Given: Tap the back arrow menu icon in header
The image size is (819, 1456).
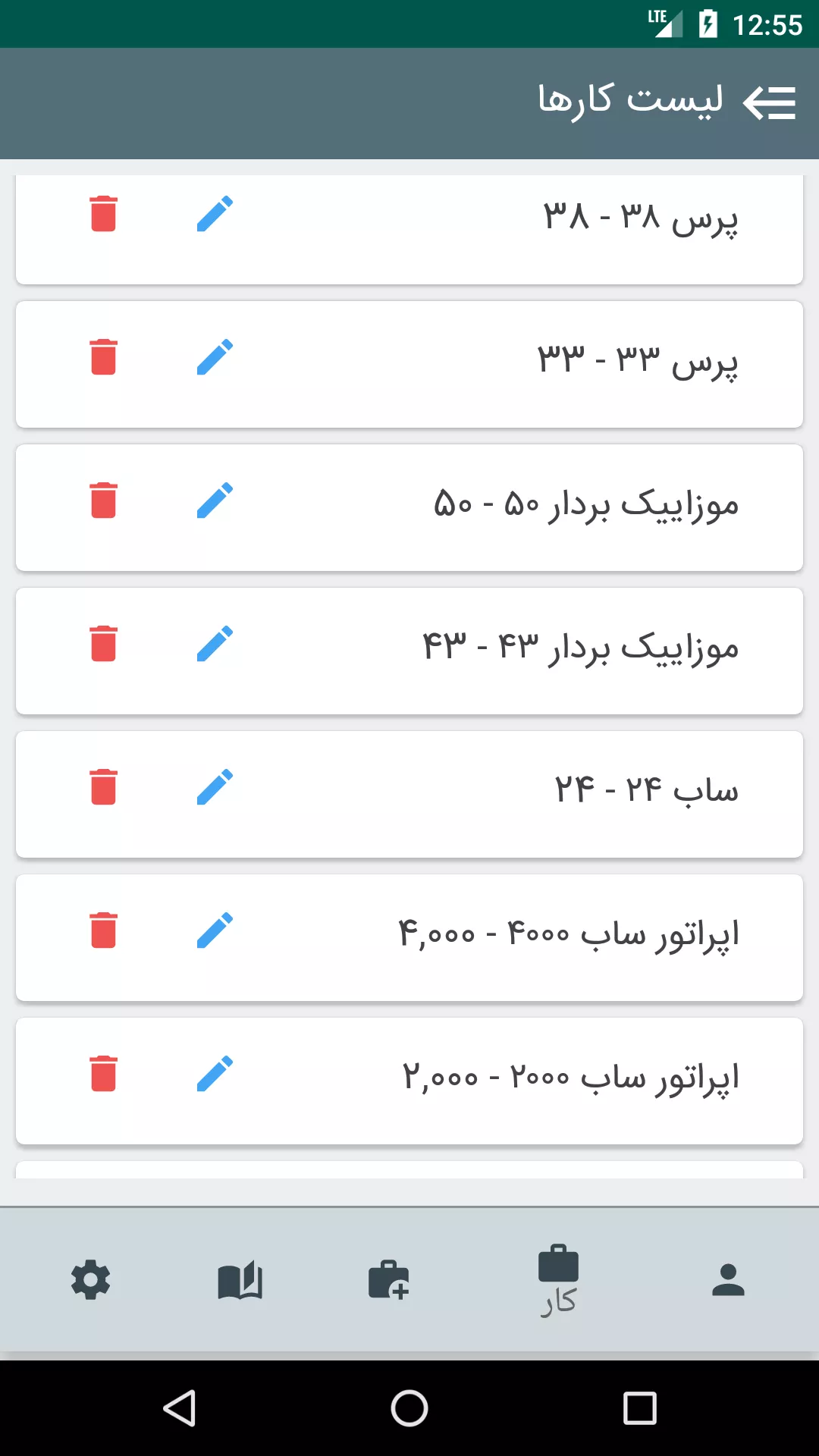Looking at the screenshot, I should pos(769,103).
